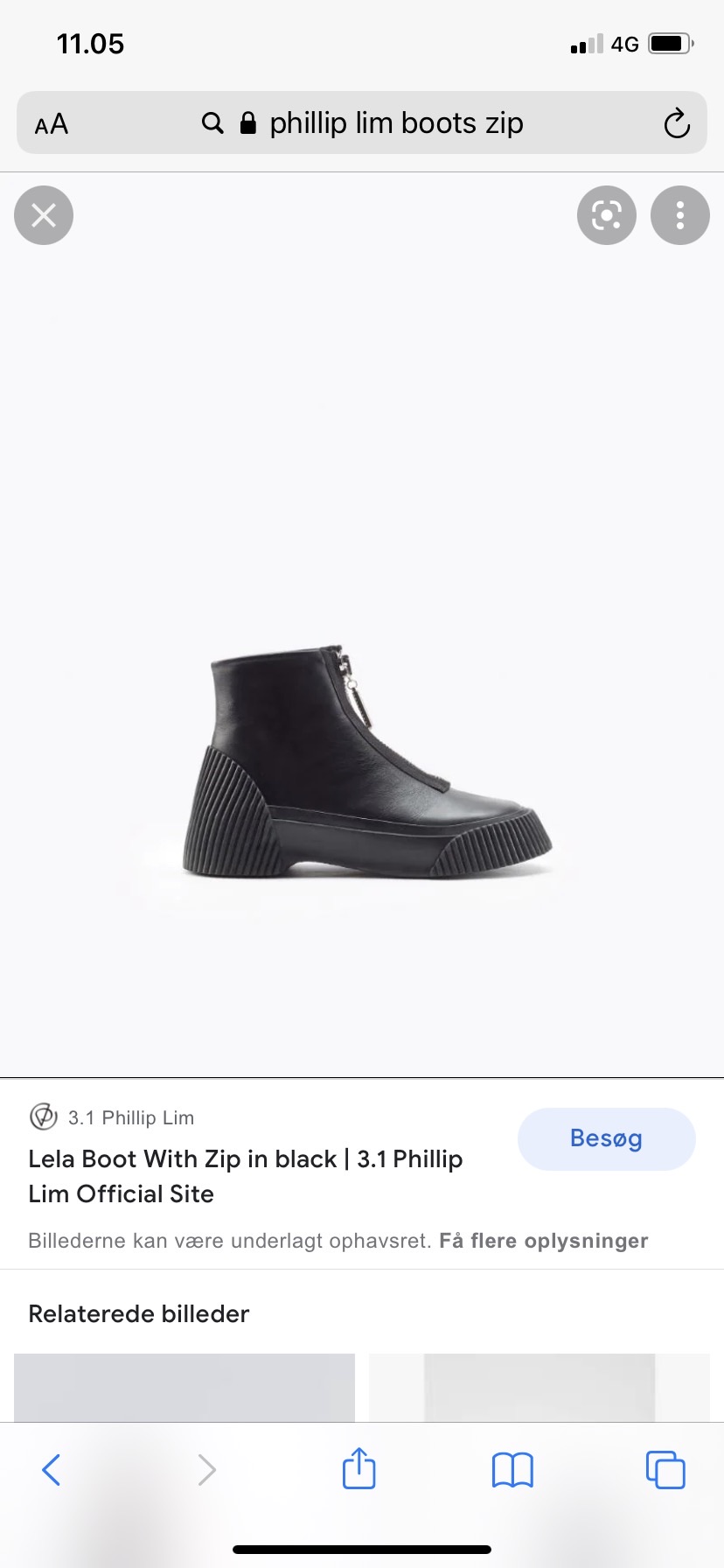This screenshot has height=1568, width=724.
Task: Search this image with Google Lens
Action: 606,215
